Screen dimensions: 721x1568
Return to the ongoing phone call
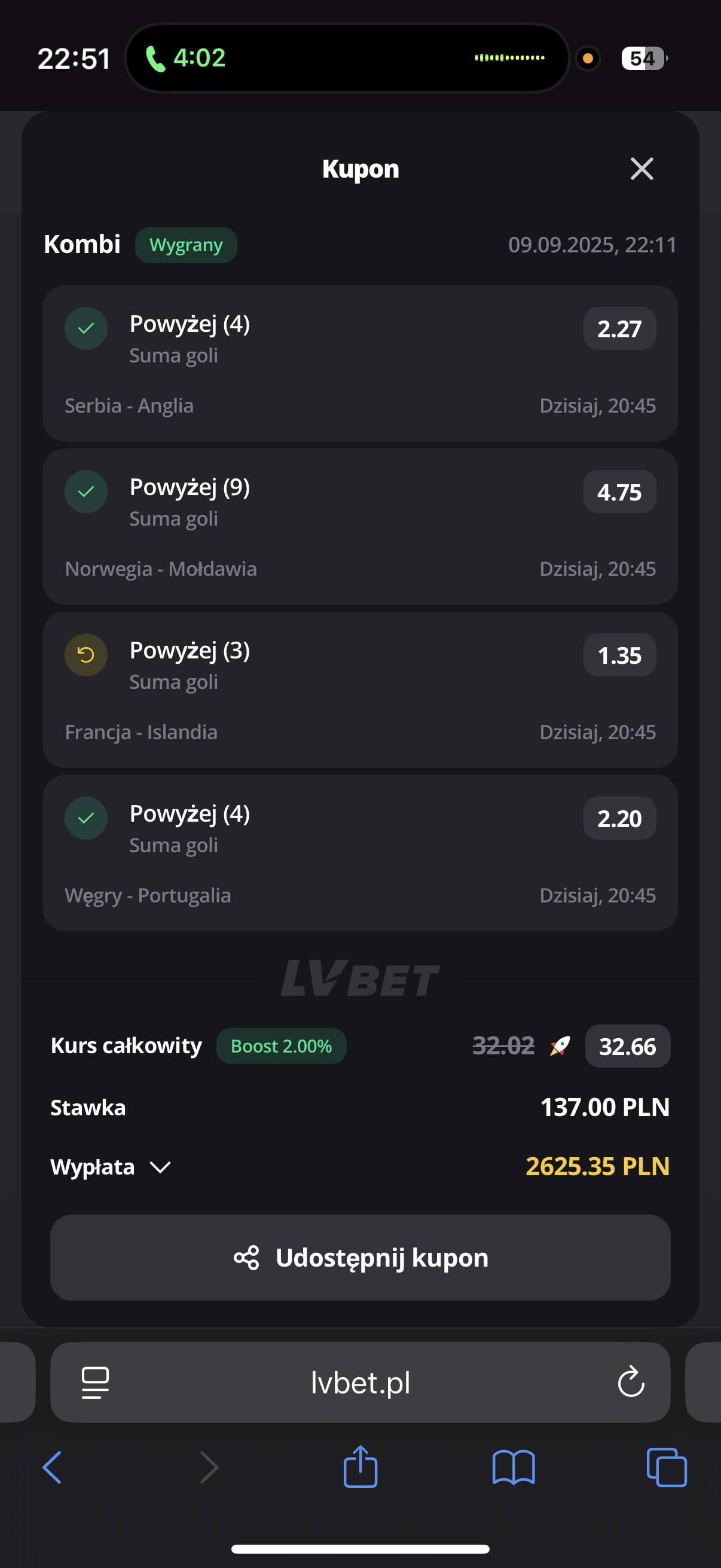[x=185, y=58]
